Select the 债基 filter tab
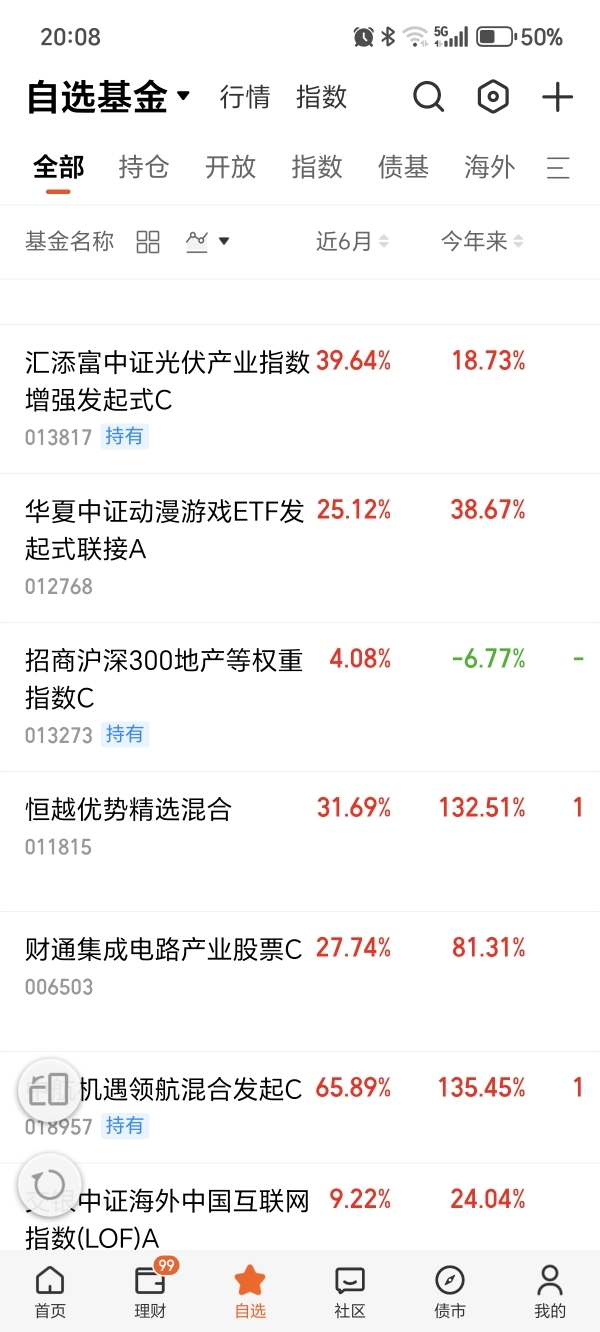Screen dimensions: 600x1332 pyautogui.click(x=403, y=167)
